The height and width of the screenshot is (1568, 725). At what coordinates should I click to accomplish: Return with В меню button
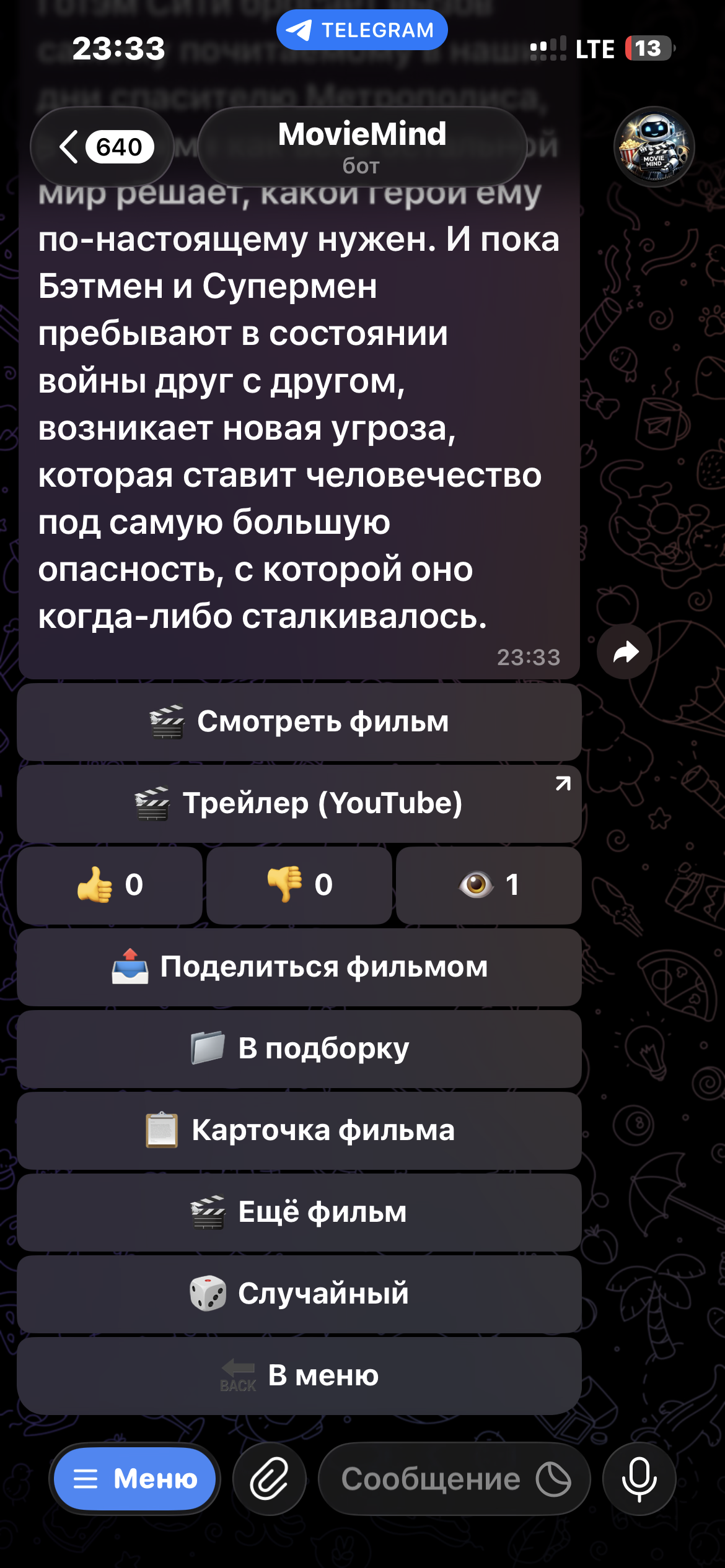[x=299, y=1375]
